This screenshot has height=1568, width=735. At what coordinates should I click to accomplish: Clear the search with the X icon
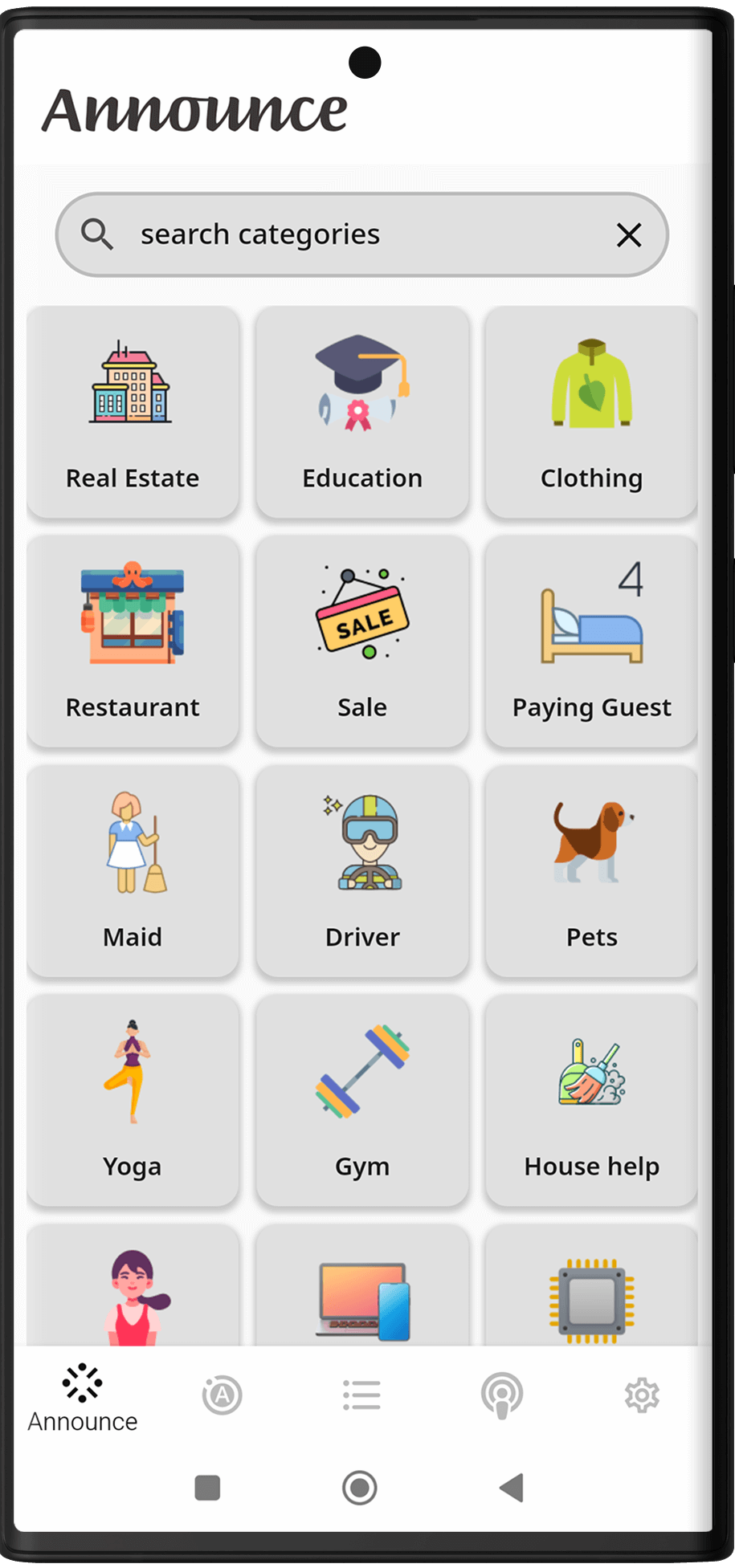pyautogui.click(x=628, y=235)
